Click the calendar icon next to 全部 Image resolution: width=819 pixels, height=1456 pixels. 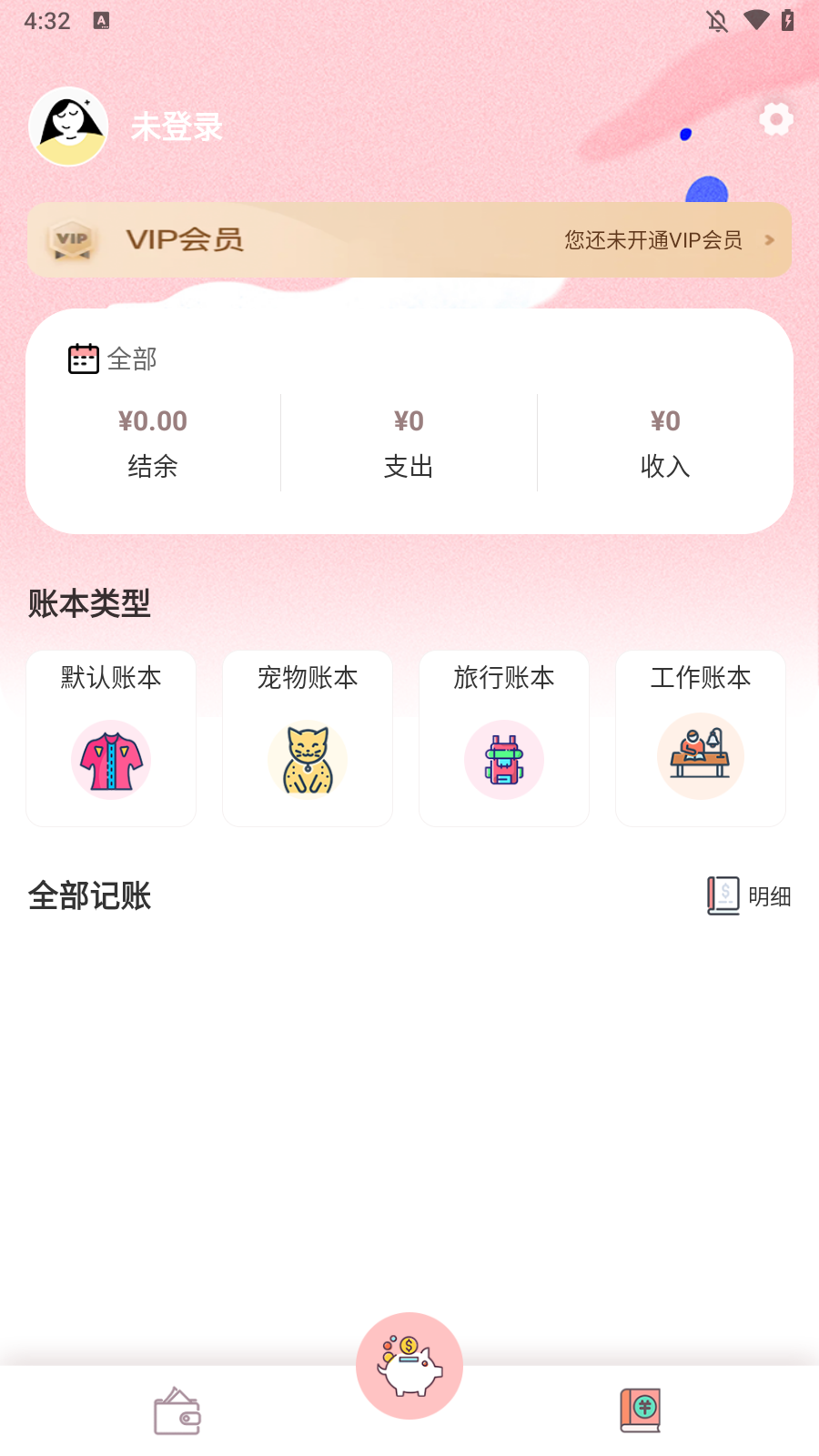click(83, 358)
